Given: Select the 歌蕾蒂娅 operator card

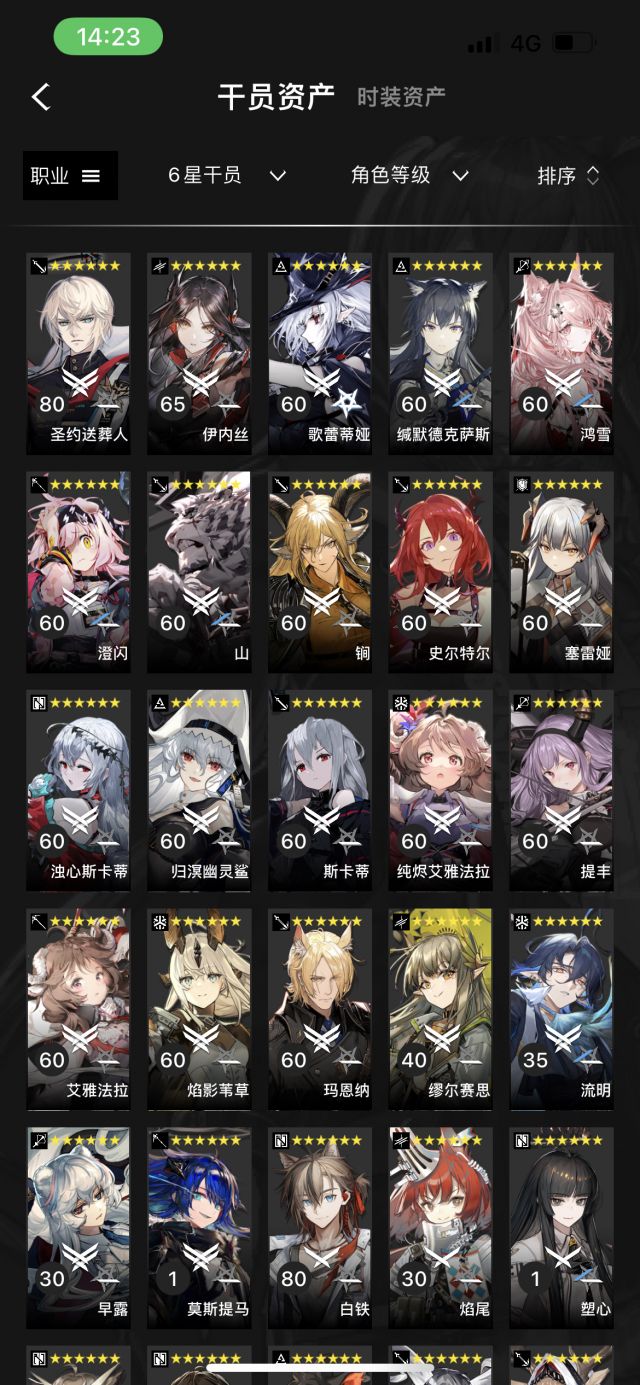Looking at the screenshot, I should [x=320, y=353].
